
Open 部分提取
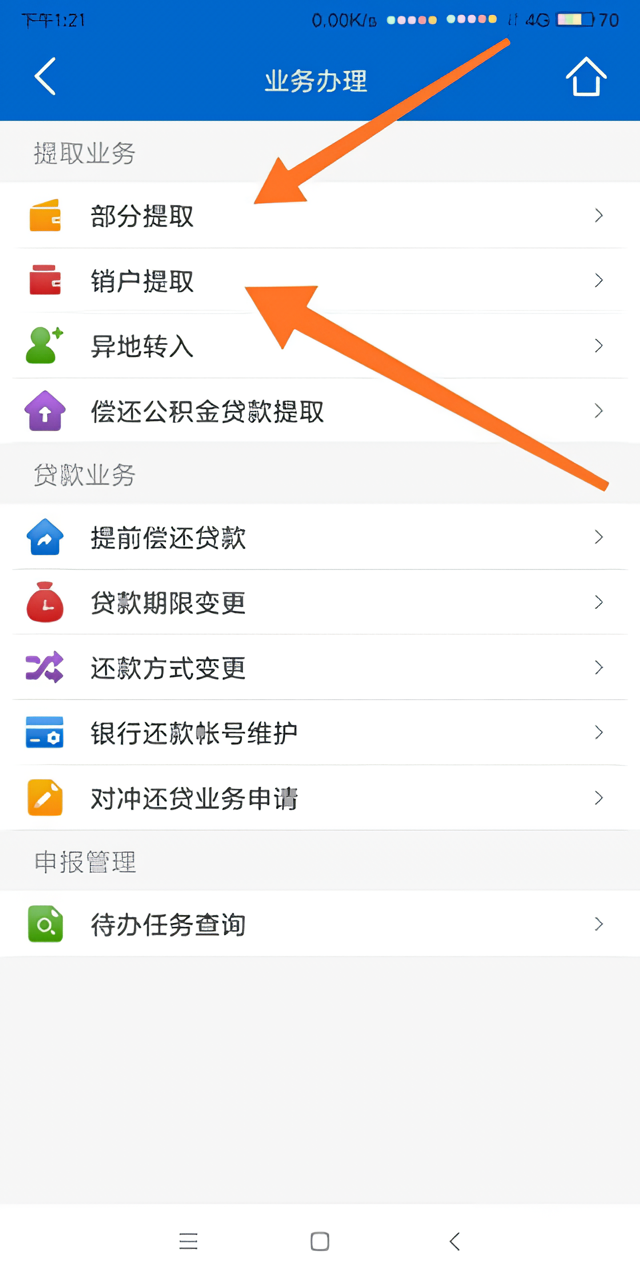142,216
